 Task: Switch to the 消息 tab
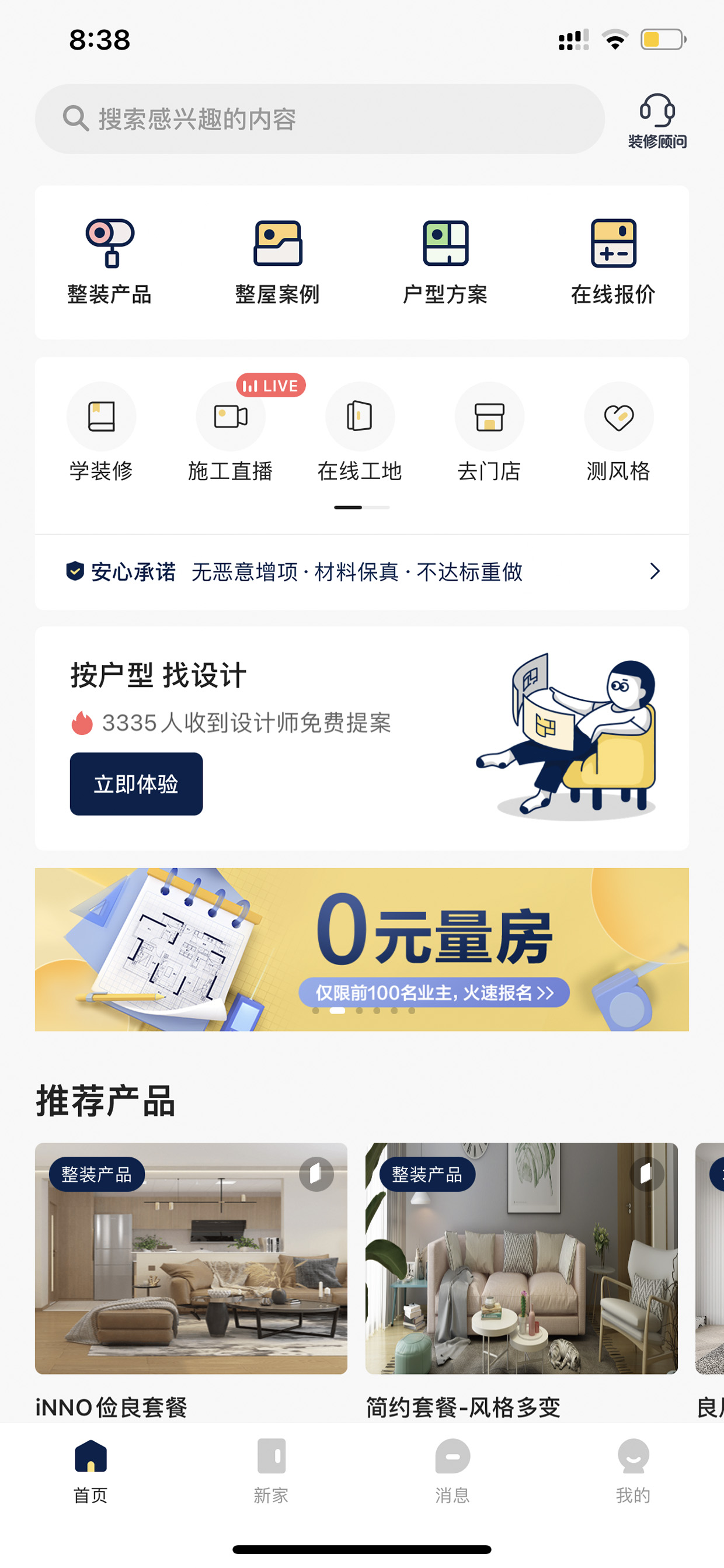[452, 1470]
